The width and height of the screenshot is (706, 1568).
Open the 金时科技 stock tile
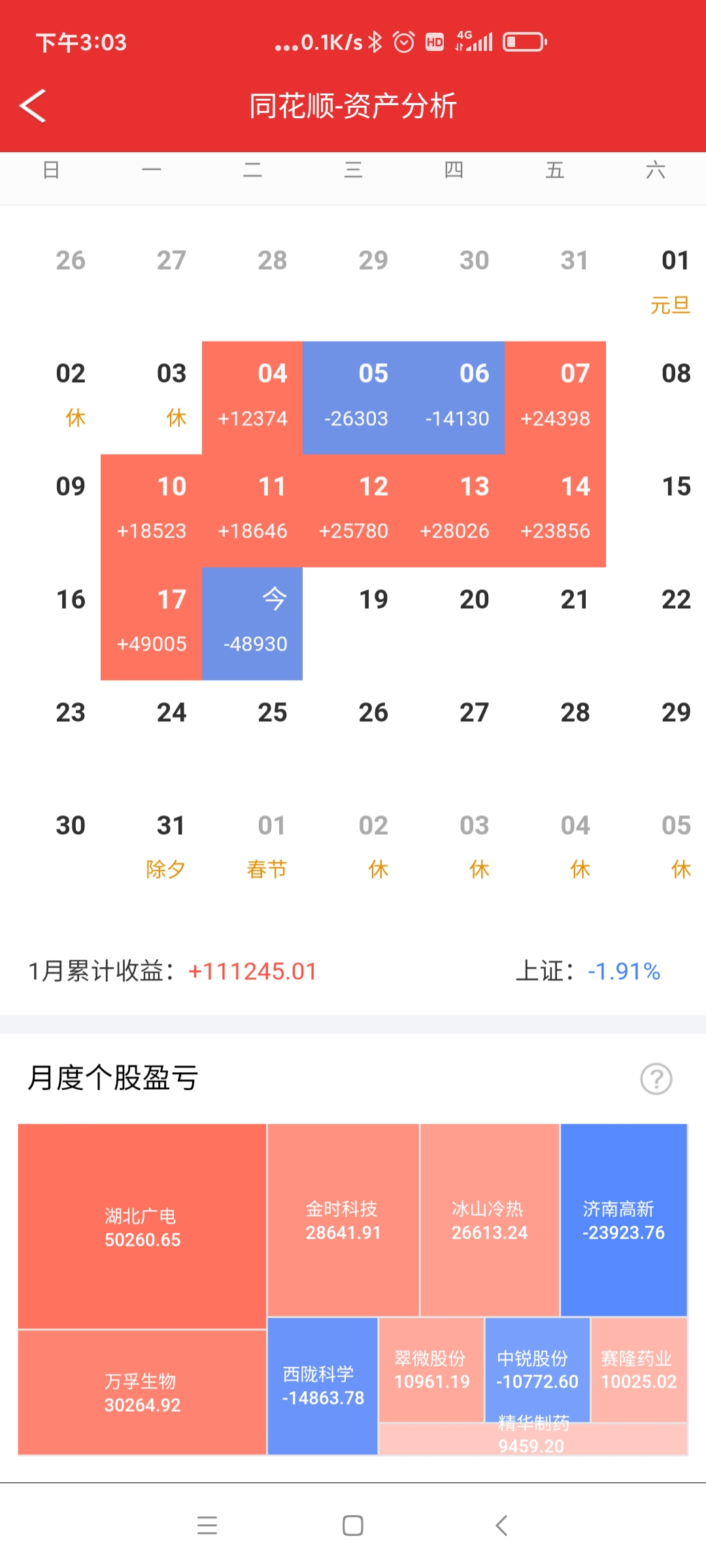(x=343, y=1220)
